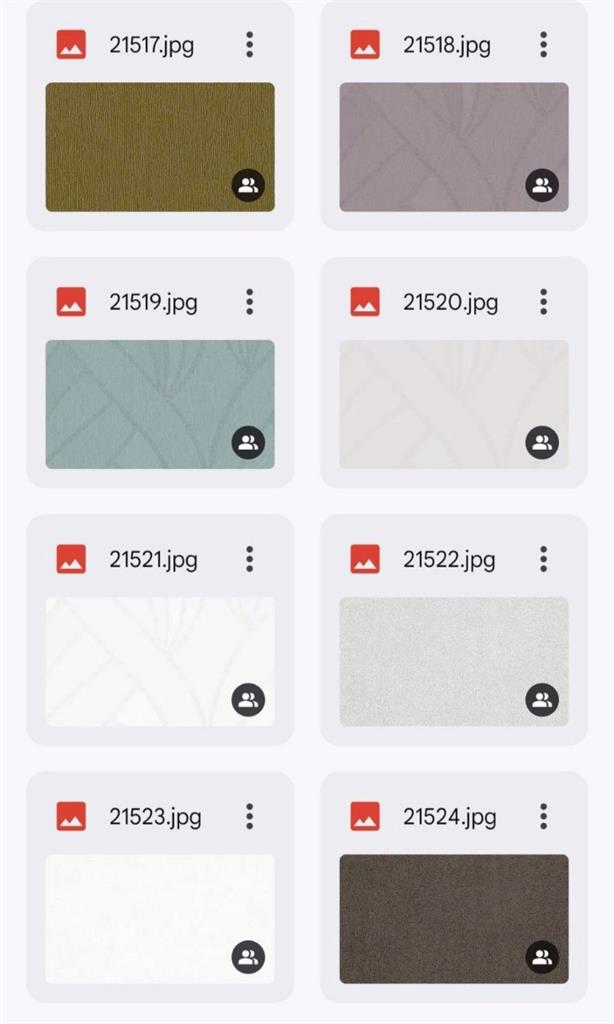
Task: Show the options menu for 21524.jpg
Action: click(x=543, y=817)
